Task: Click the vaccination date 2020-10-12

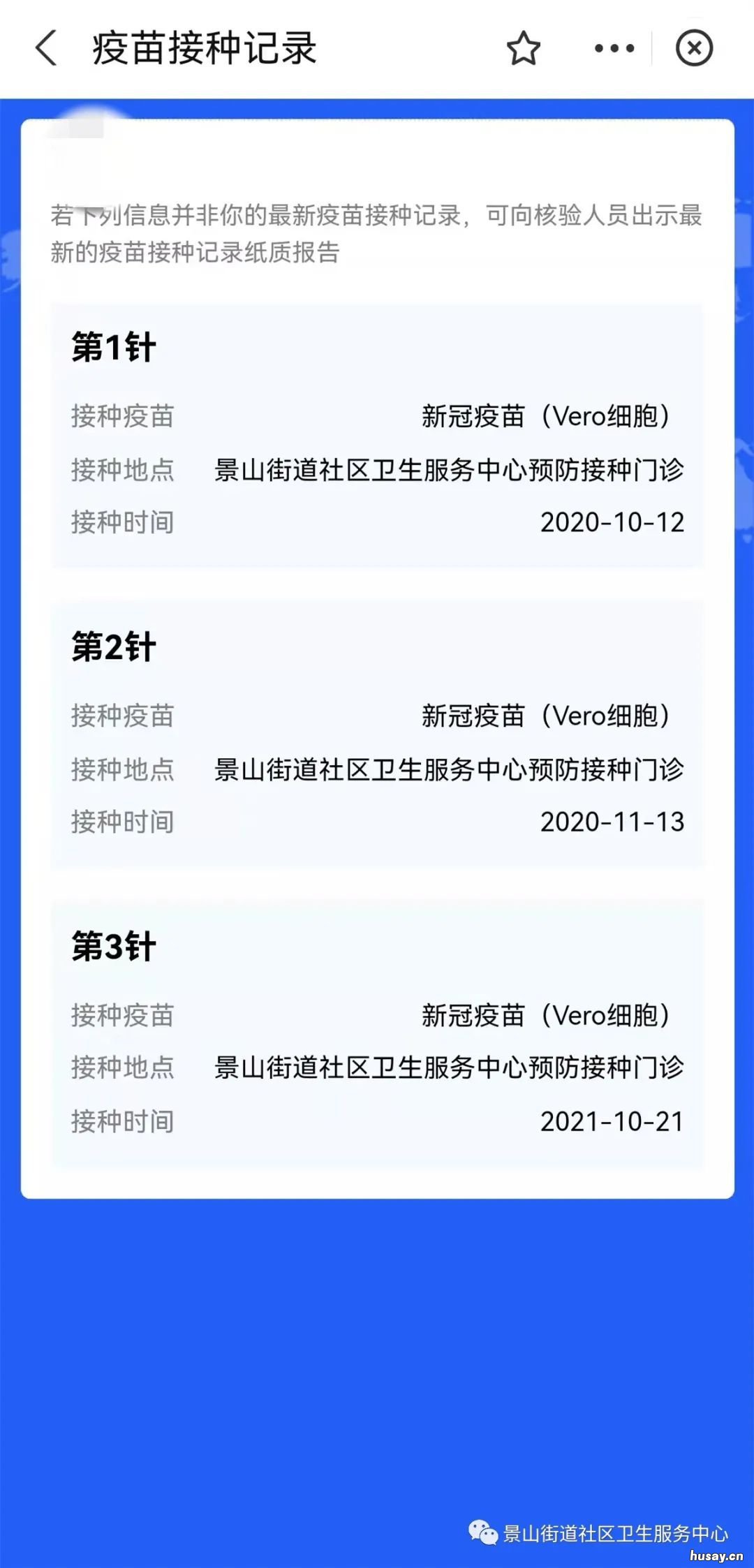Action: [x=611, y=522]
